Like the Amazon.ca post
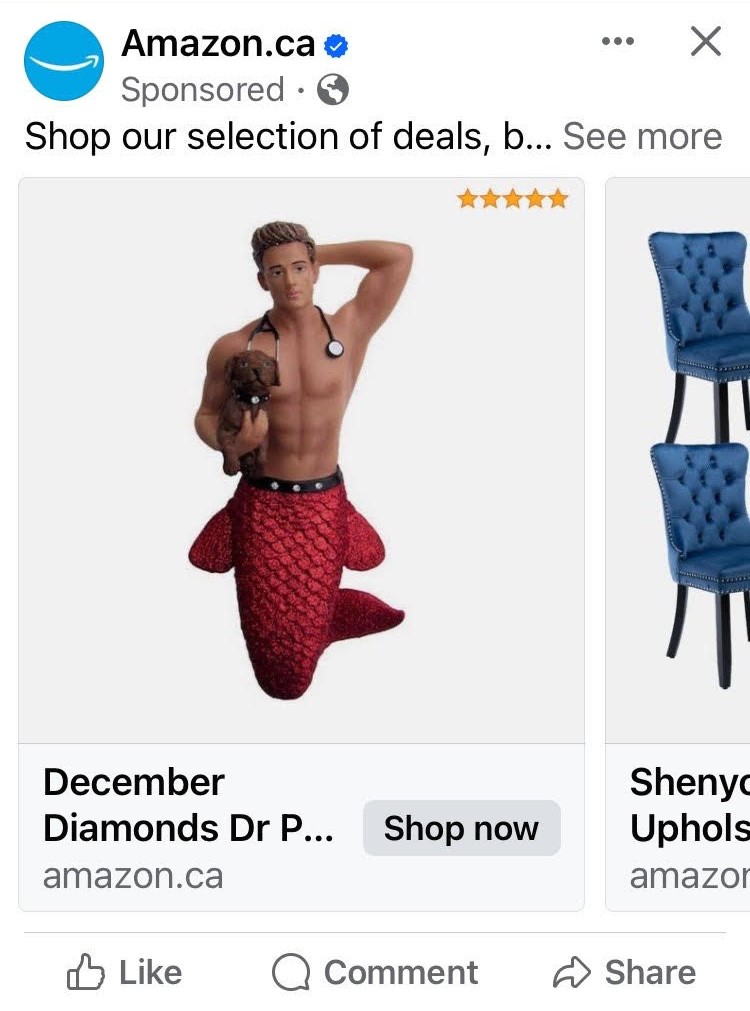Image resolution: width=750 pixels, height=1011 pixels. pyautogui.click(x=124, y=972)
